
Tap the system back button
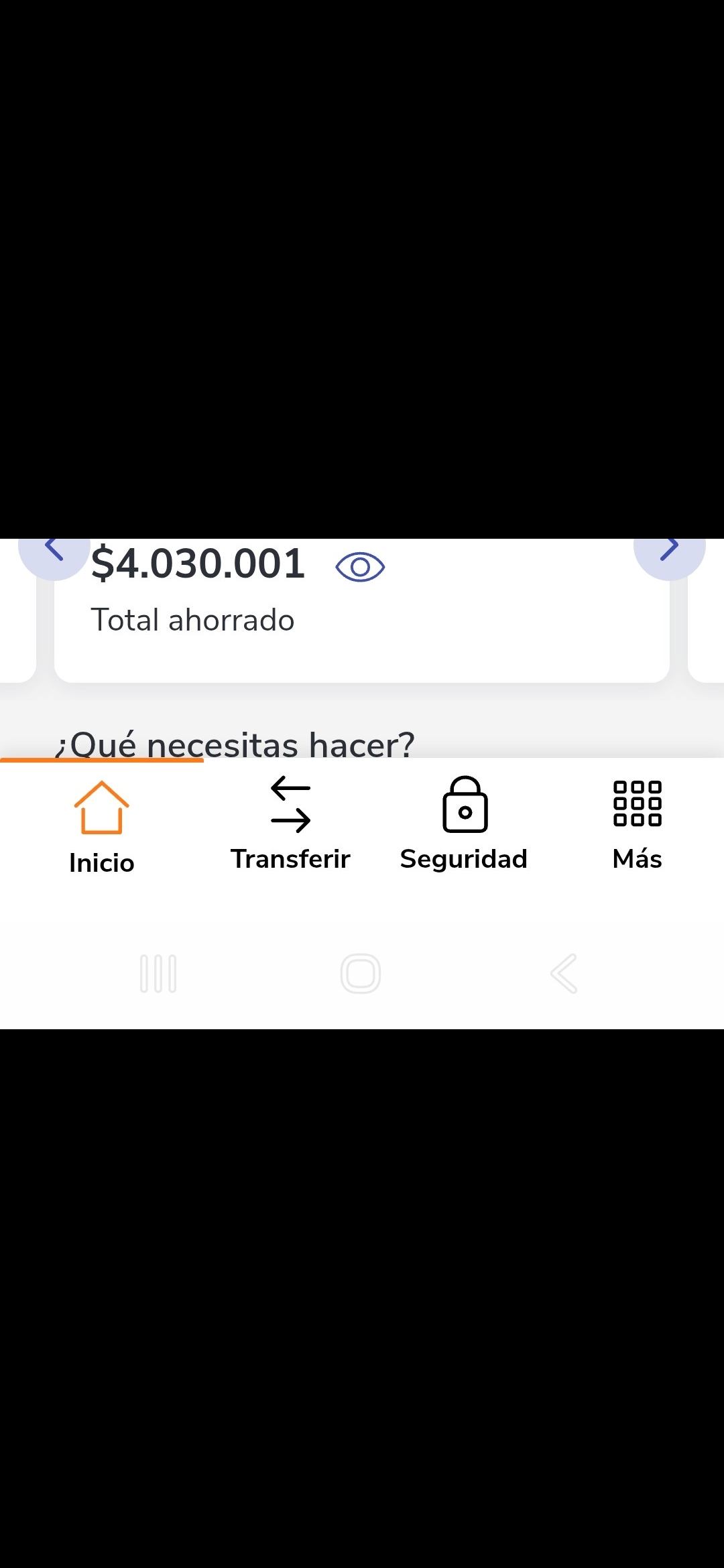click(564, 974)
